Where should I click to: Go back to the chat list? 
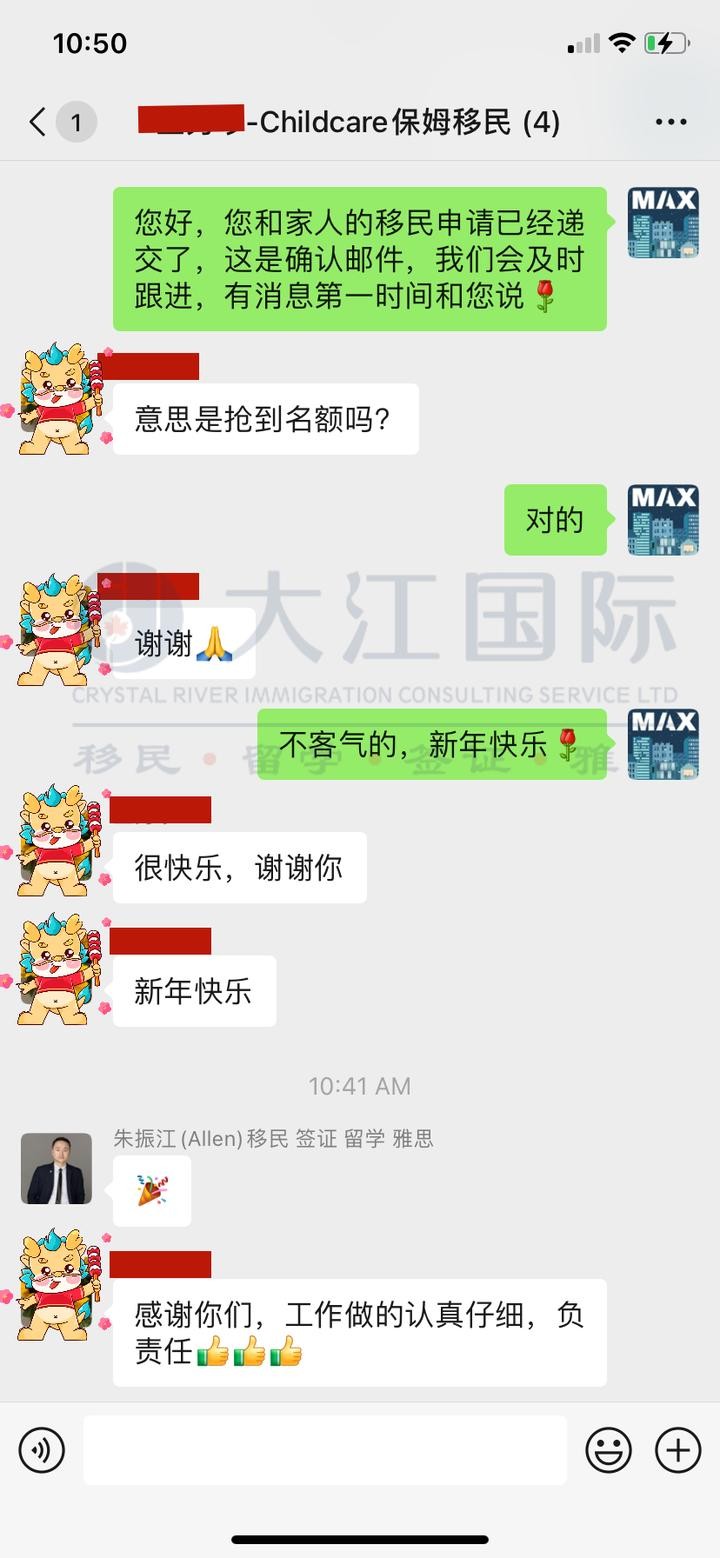click(39, 123)
